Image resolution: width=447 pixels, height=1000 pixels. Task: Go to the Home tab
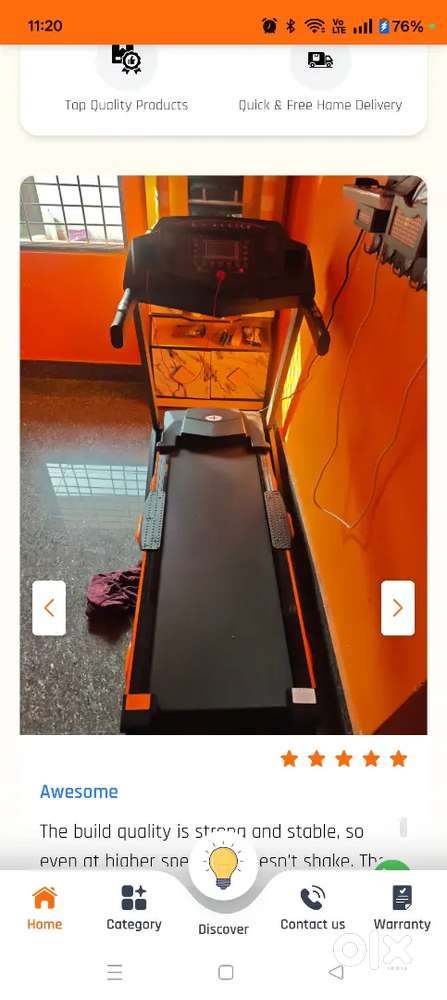tap(45, 908)
